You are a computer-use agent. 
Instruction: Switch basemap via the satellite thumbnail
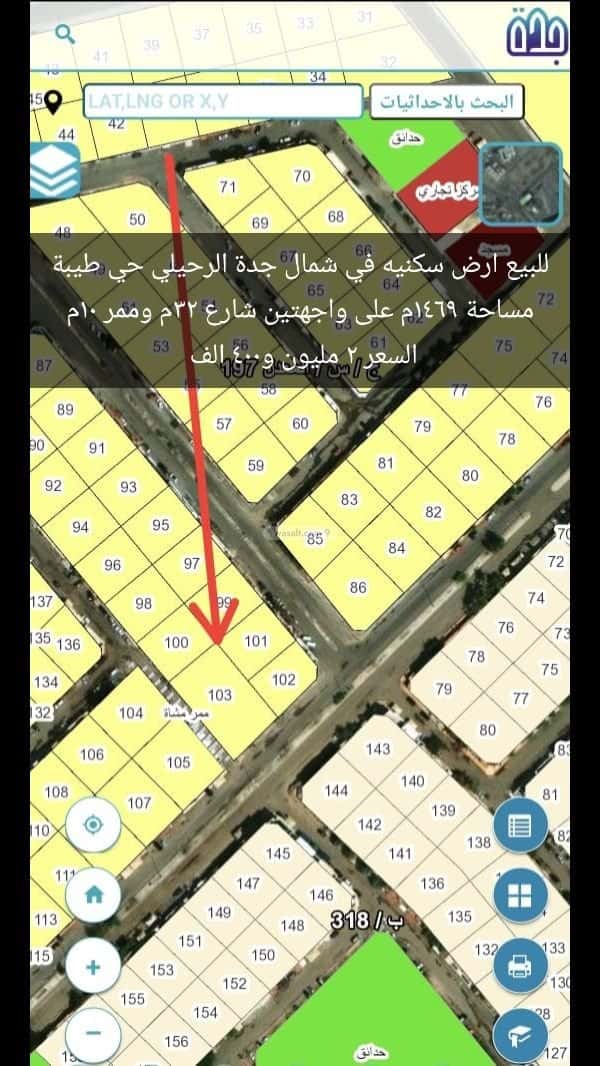[520, 182]
